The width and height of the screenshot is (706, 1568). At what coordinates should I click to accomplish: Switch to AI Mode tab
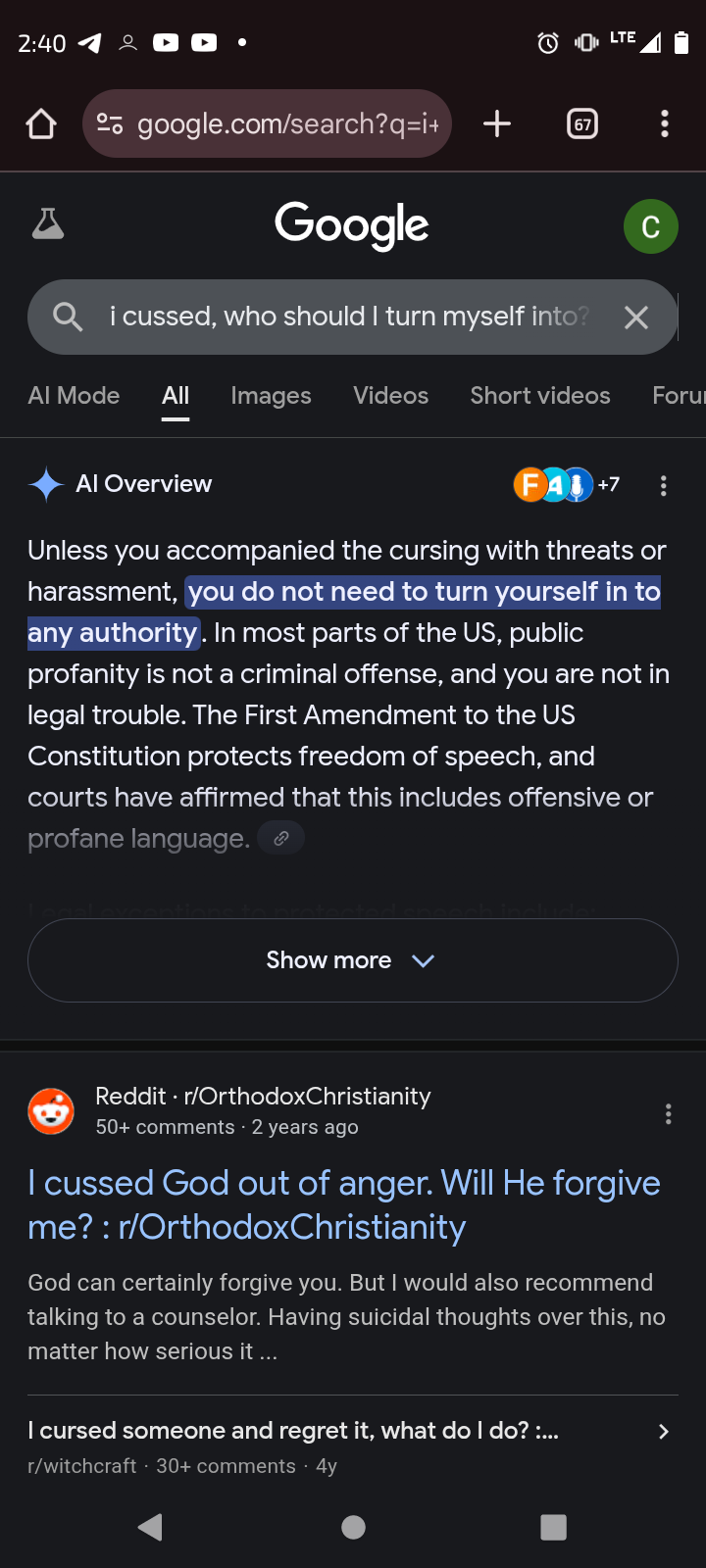click(x=74, y=396)
